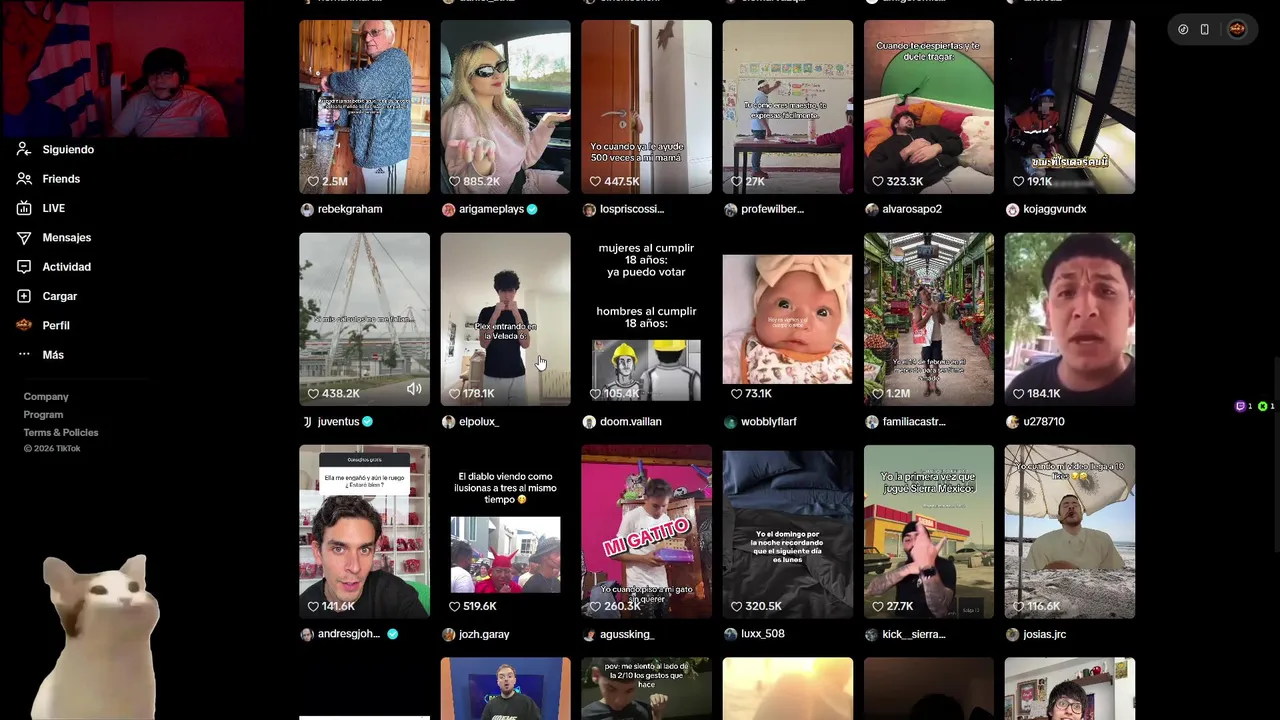
Task: Unmute sound on the juventus video
Action: (414, 389)
